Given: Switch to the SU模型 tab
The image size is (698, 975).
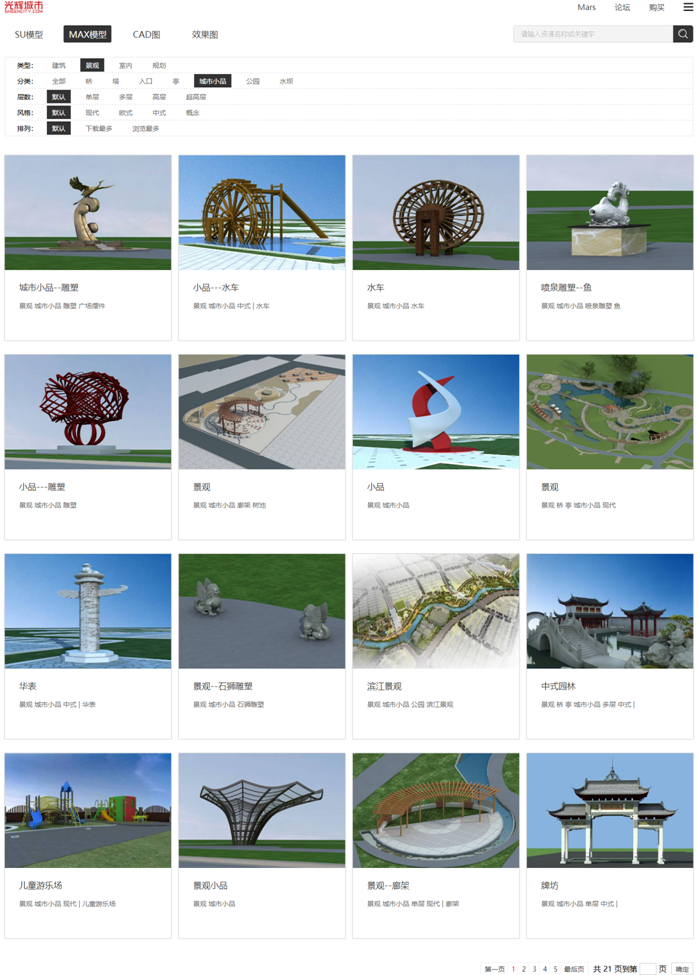Looking at the screenshot, I should pyautogui.click(x=29, y=34).
